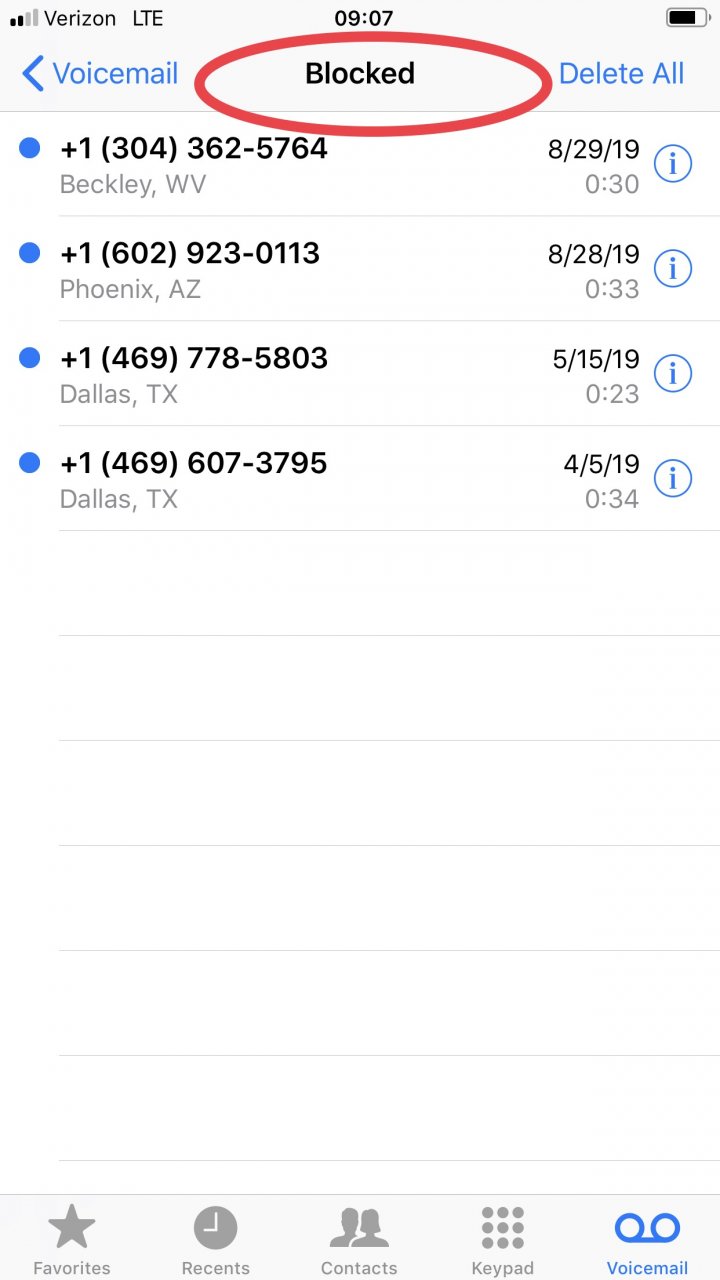Screen dimensions: 720x1280
Task: Select the Voicemail tab
Action: (647, 1240)
